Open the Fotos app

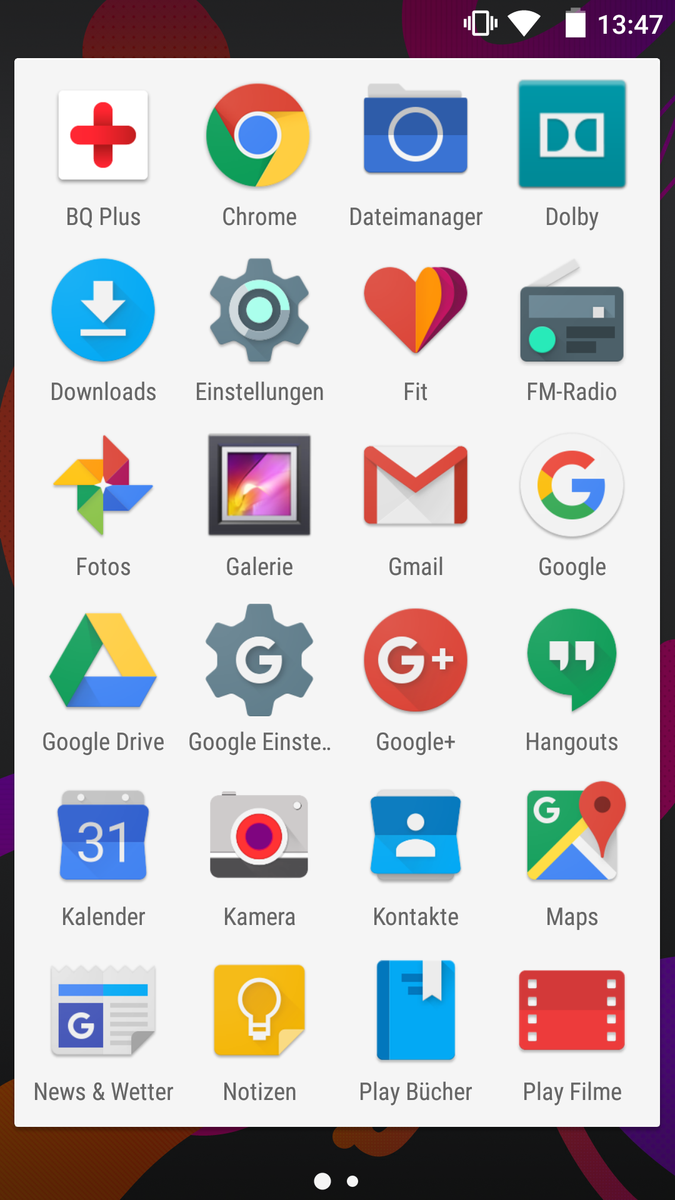103,486
